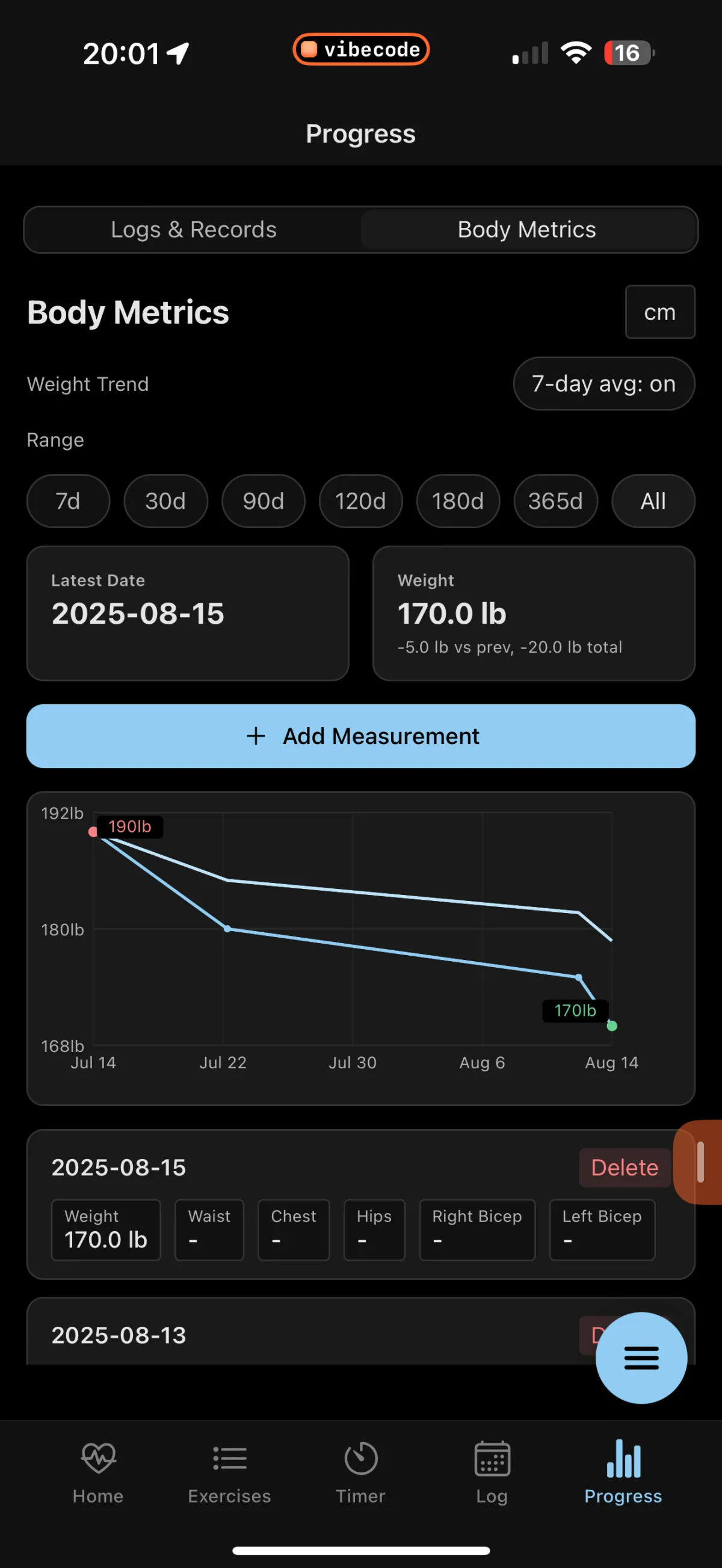The width and height of the screenshot is (722, 1568).
Task: Show All range of data
Action: [653, 501]
